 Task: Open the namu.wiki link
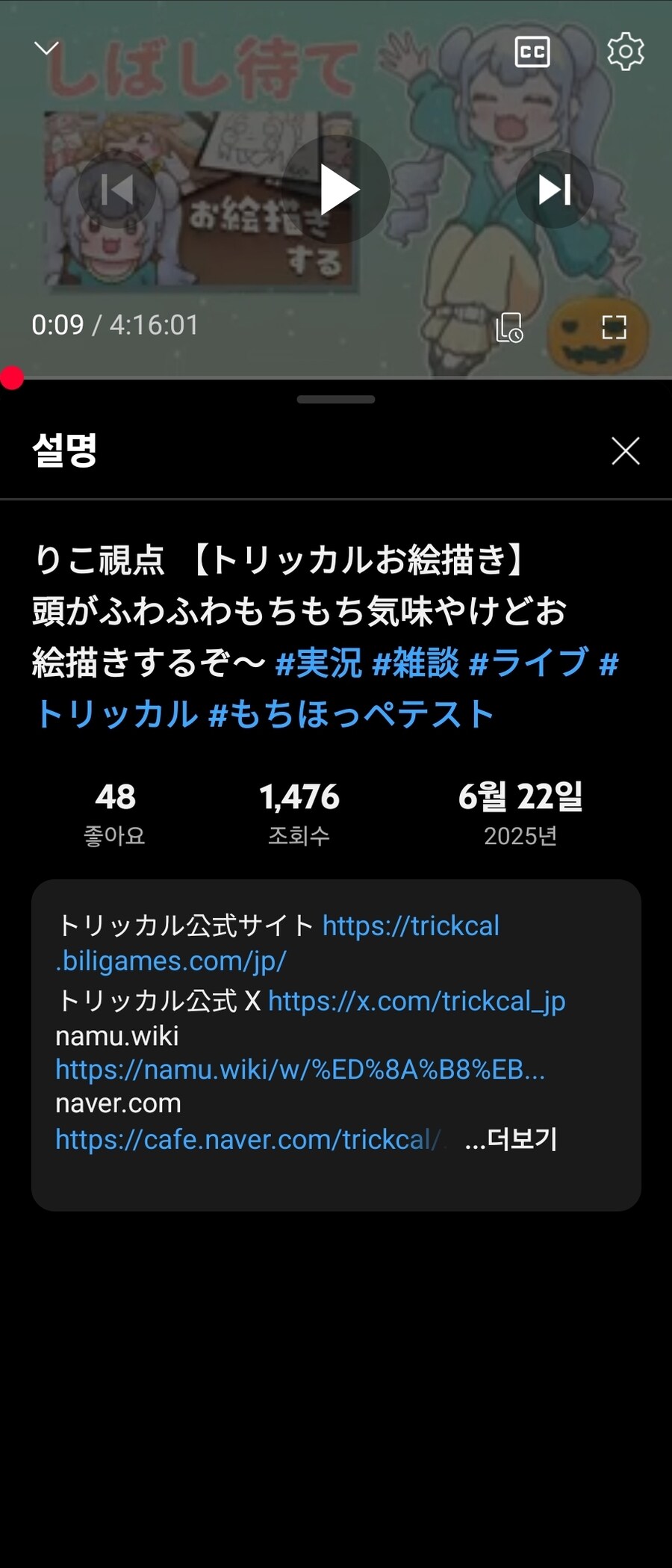pyautogui.click(x=299, y=1070)
